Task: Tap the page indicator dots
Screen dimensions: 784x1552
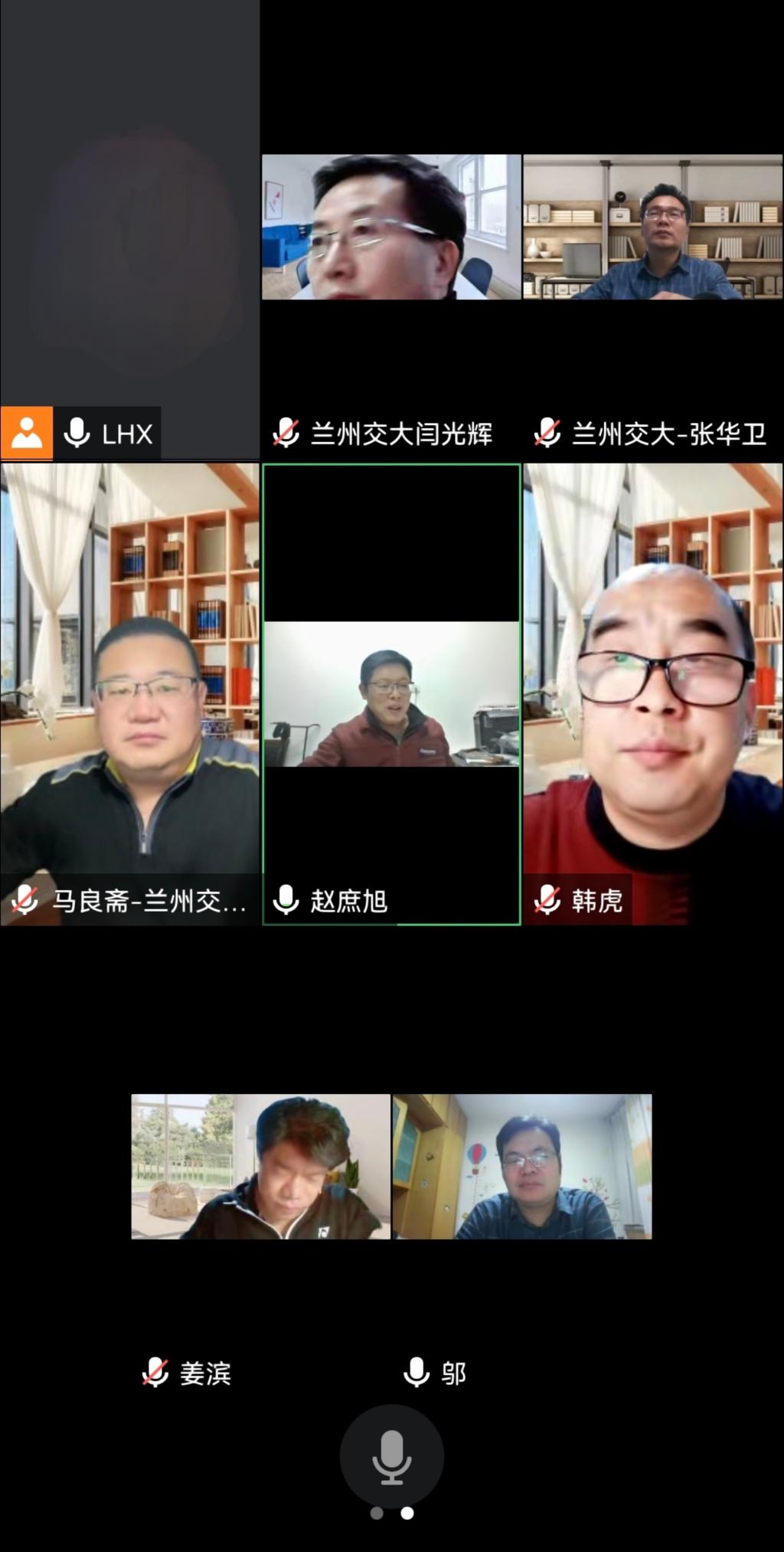Action: pyautogui.click(x=391, y=1513)
